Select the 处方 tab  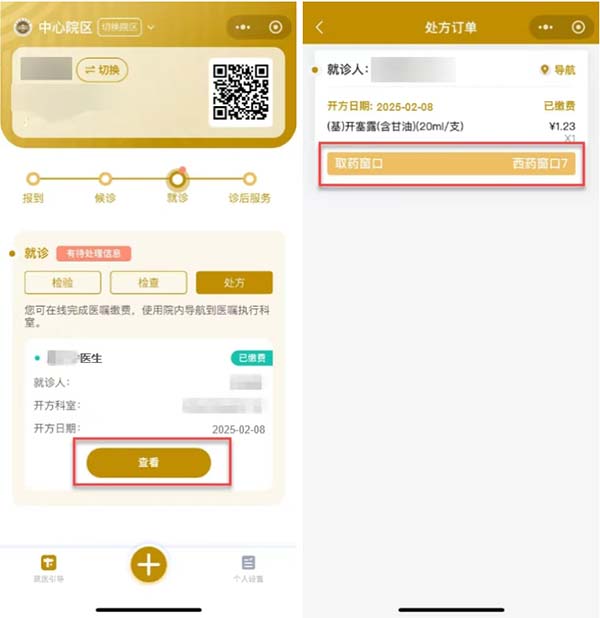tap(234, 282)
